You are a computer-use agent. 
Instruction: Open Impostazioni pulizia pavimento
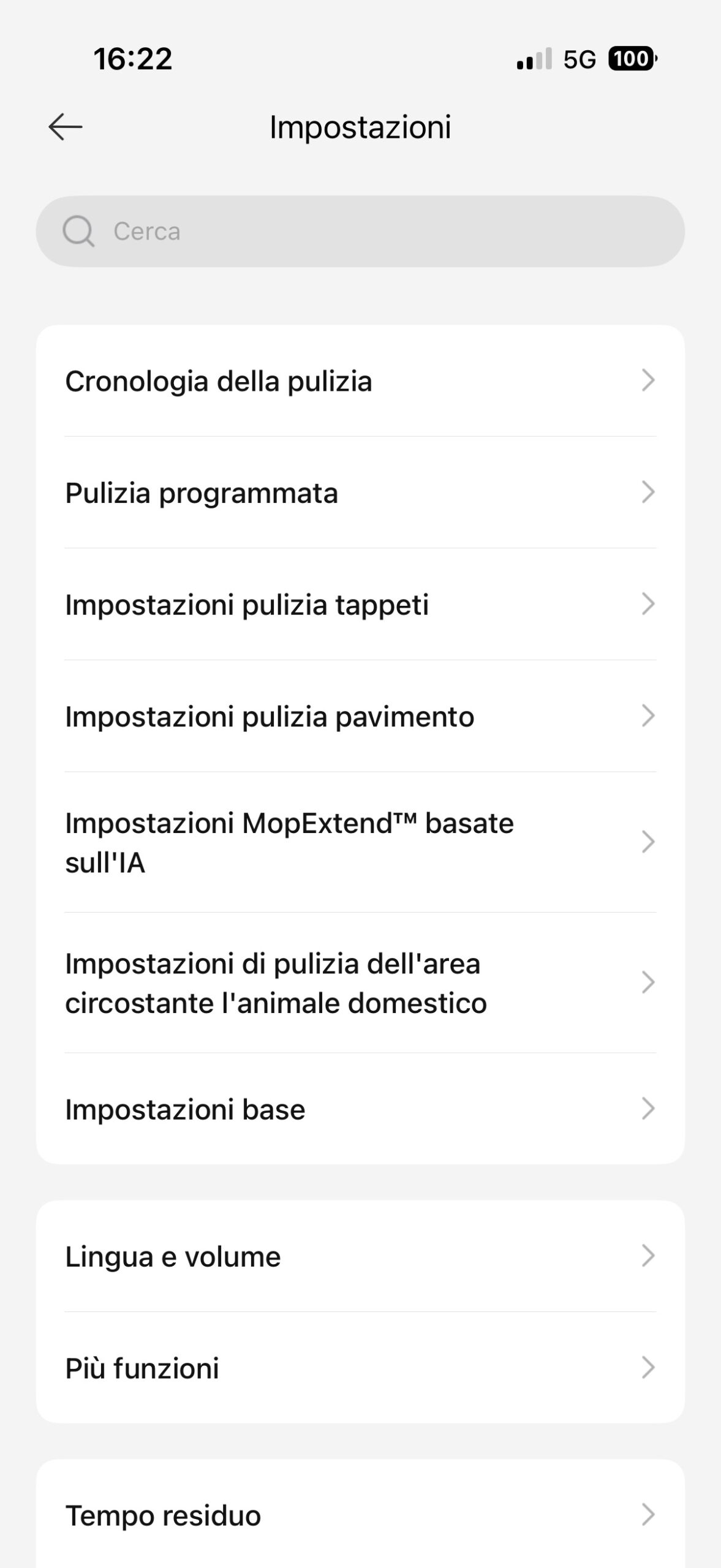(x=360, y=716)
